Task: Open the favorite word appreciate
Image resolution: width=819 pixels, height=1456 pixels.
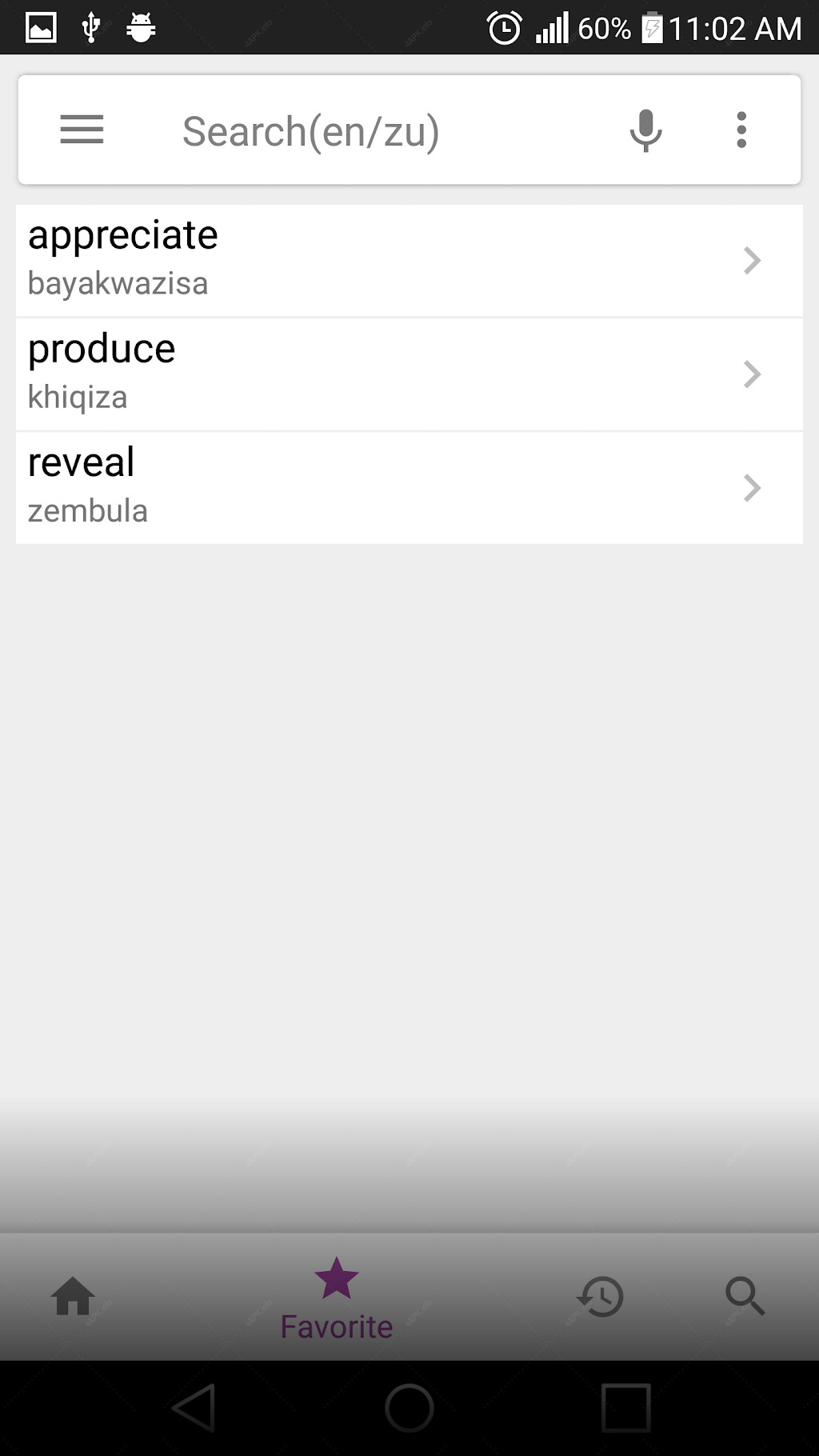Action: (409, 261)
